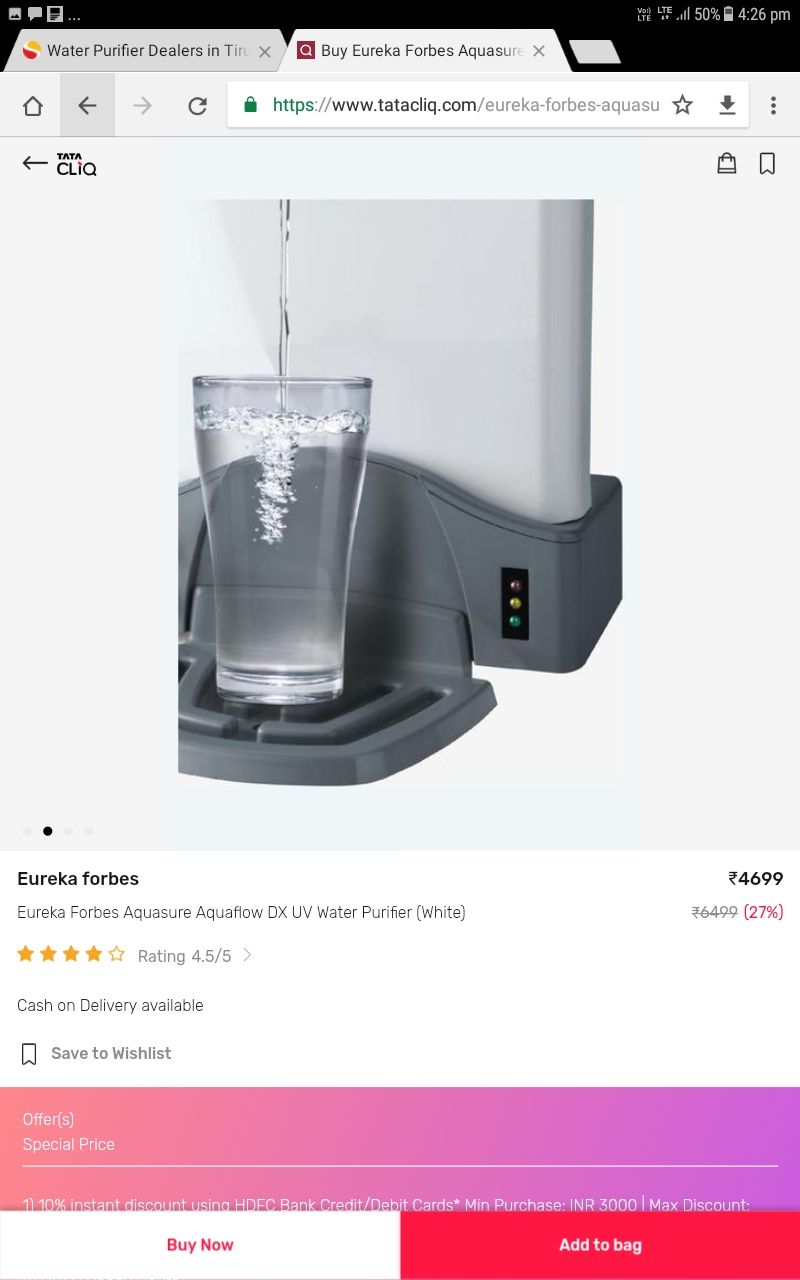Bookmark this page with the star
Screen dimensions: 800x1280
[682, 105]
